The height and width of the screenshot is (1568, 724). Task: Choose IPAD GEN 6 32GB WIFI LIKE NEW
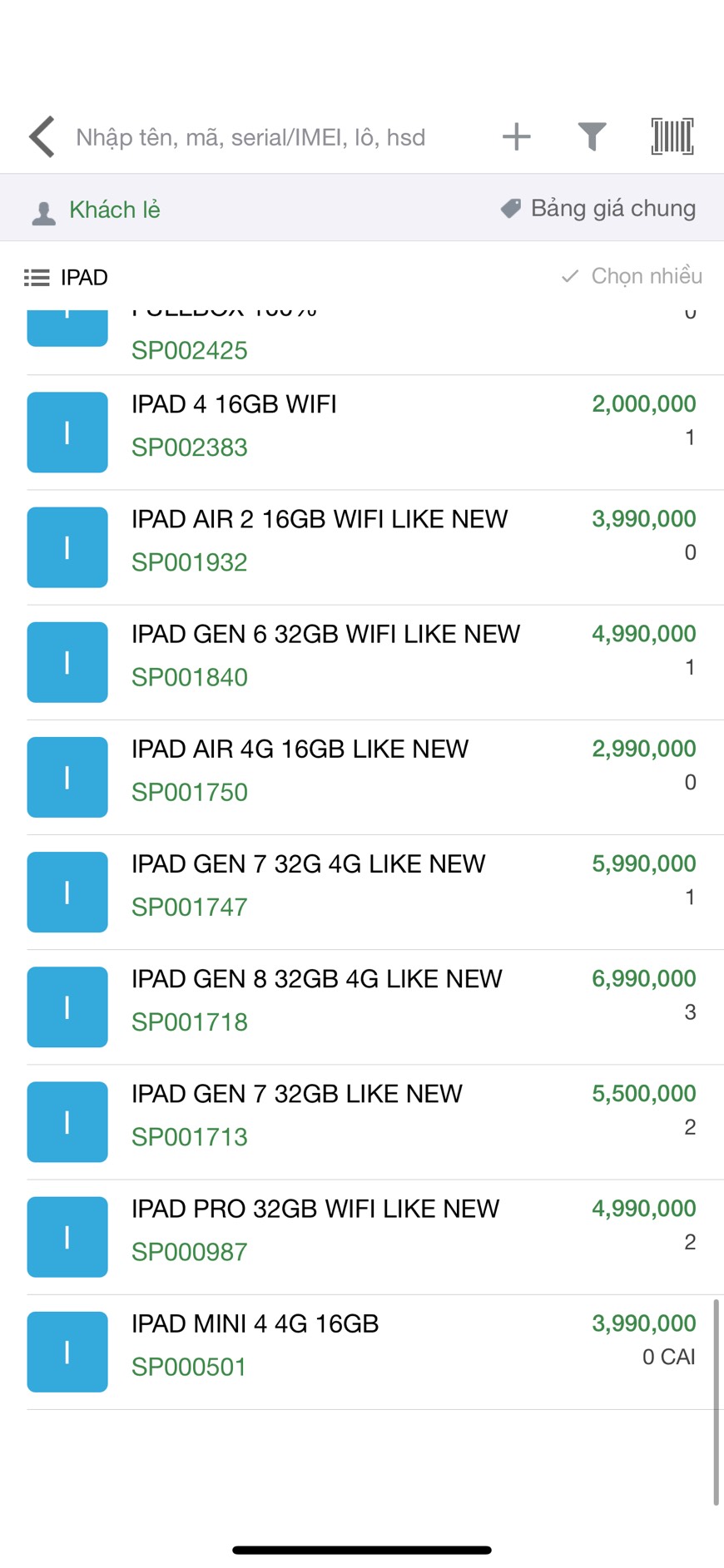[x=362, y=662]
